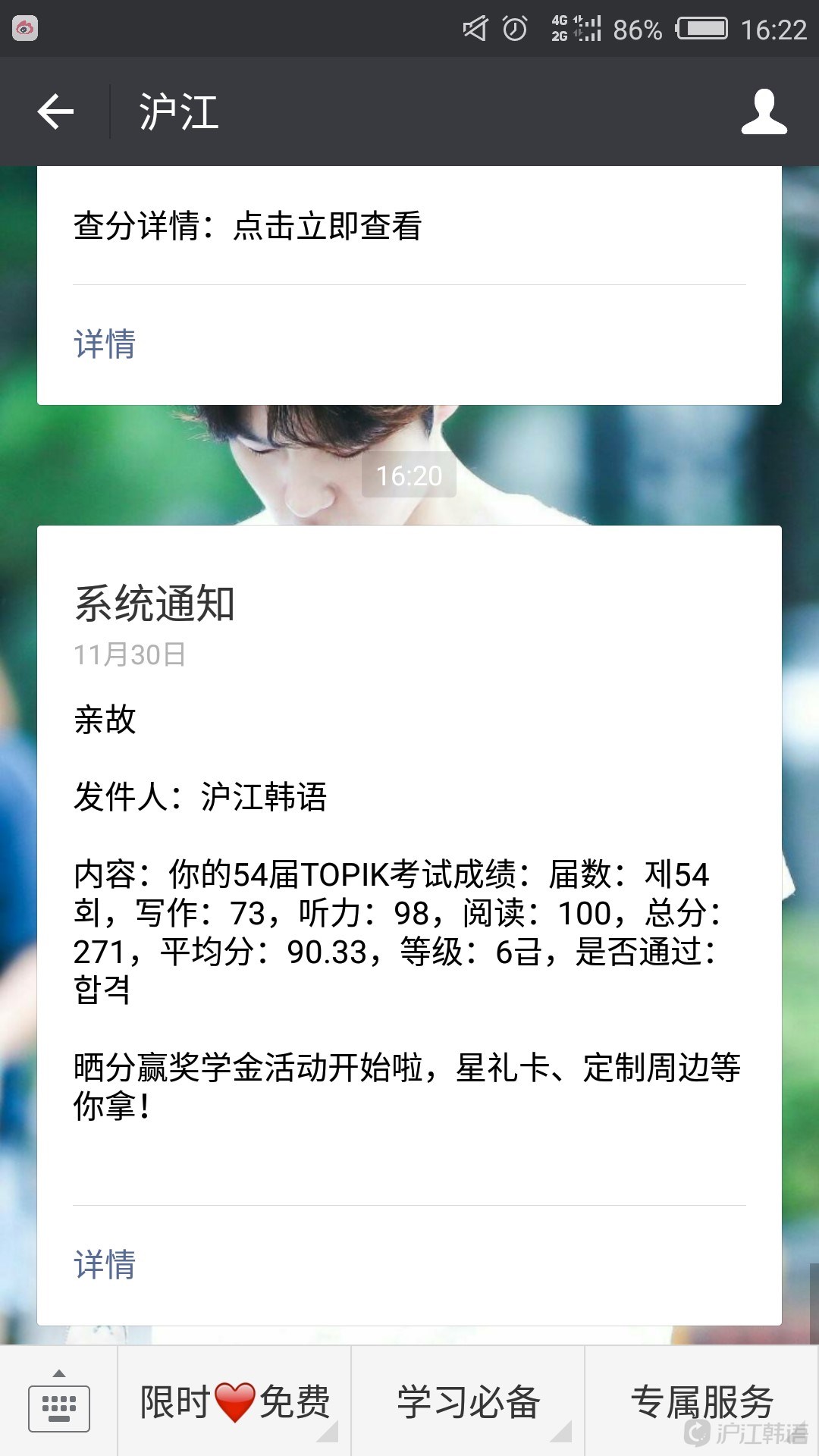819x1456 pixels.
Task: Open 详情 under the 查分详情 message
Action: pos(105,344)
